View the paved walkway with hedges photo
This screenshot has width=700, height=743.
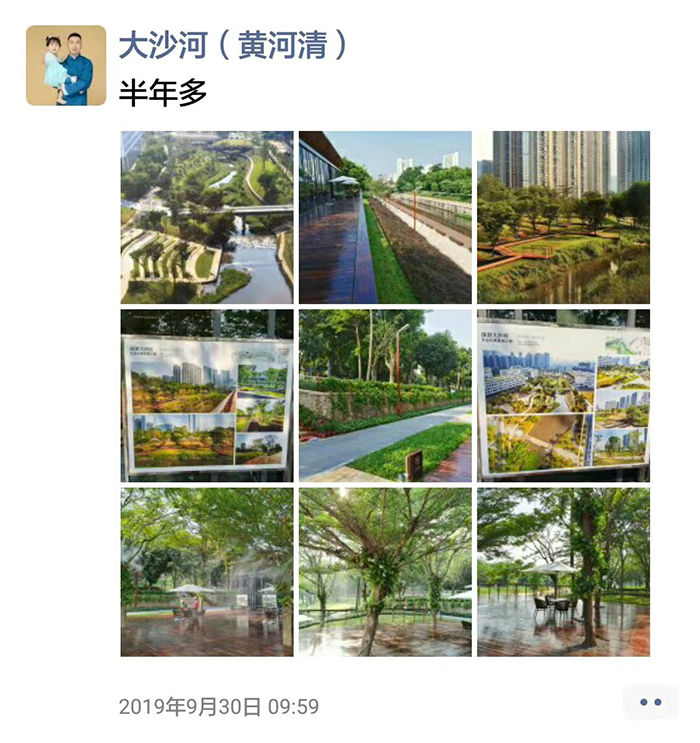385,395
